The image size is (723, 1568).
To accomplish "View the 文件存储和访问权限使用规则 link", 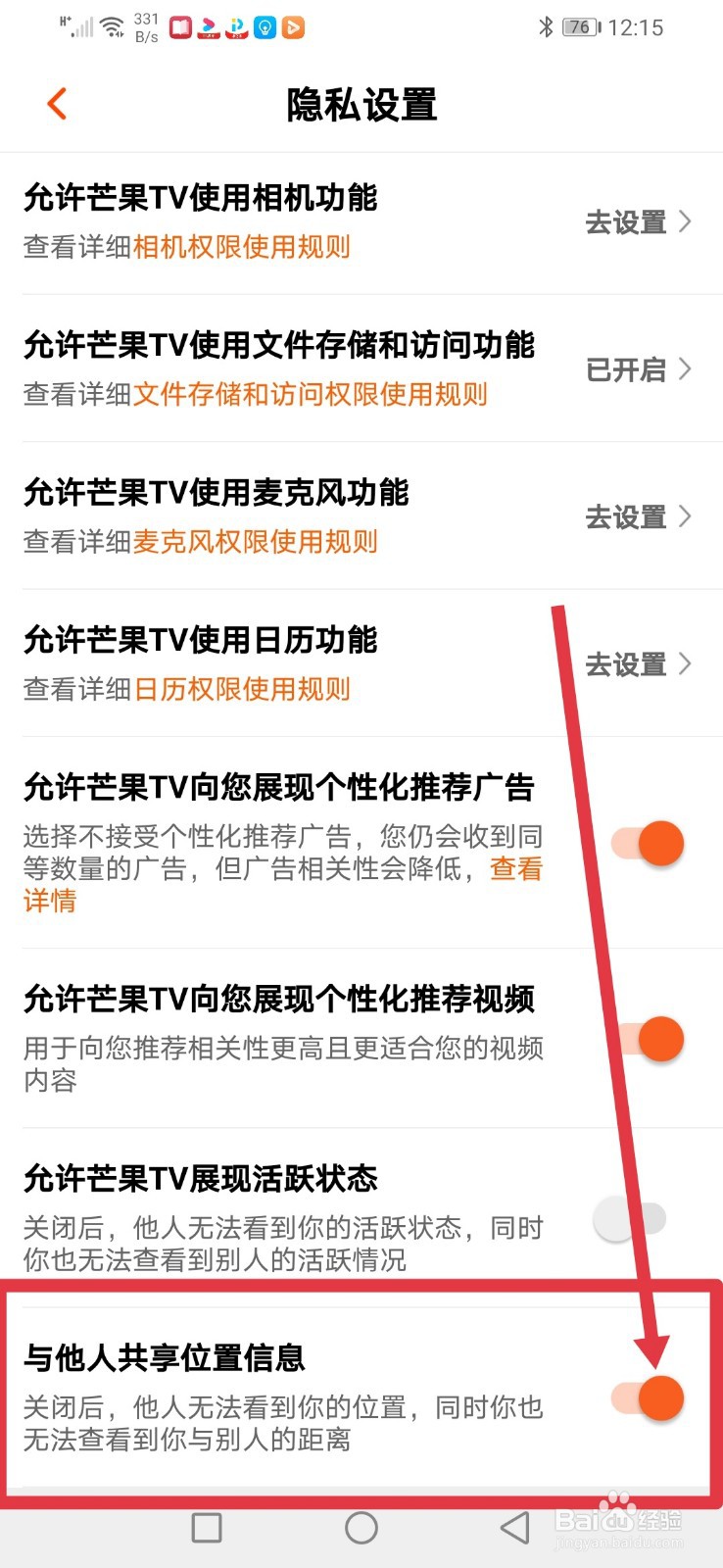I will [310, 394].
